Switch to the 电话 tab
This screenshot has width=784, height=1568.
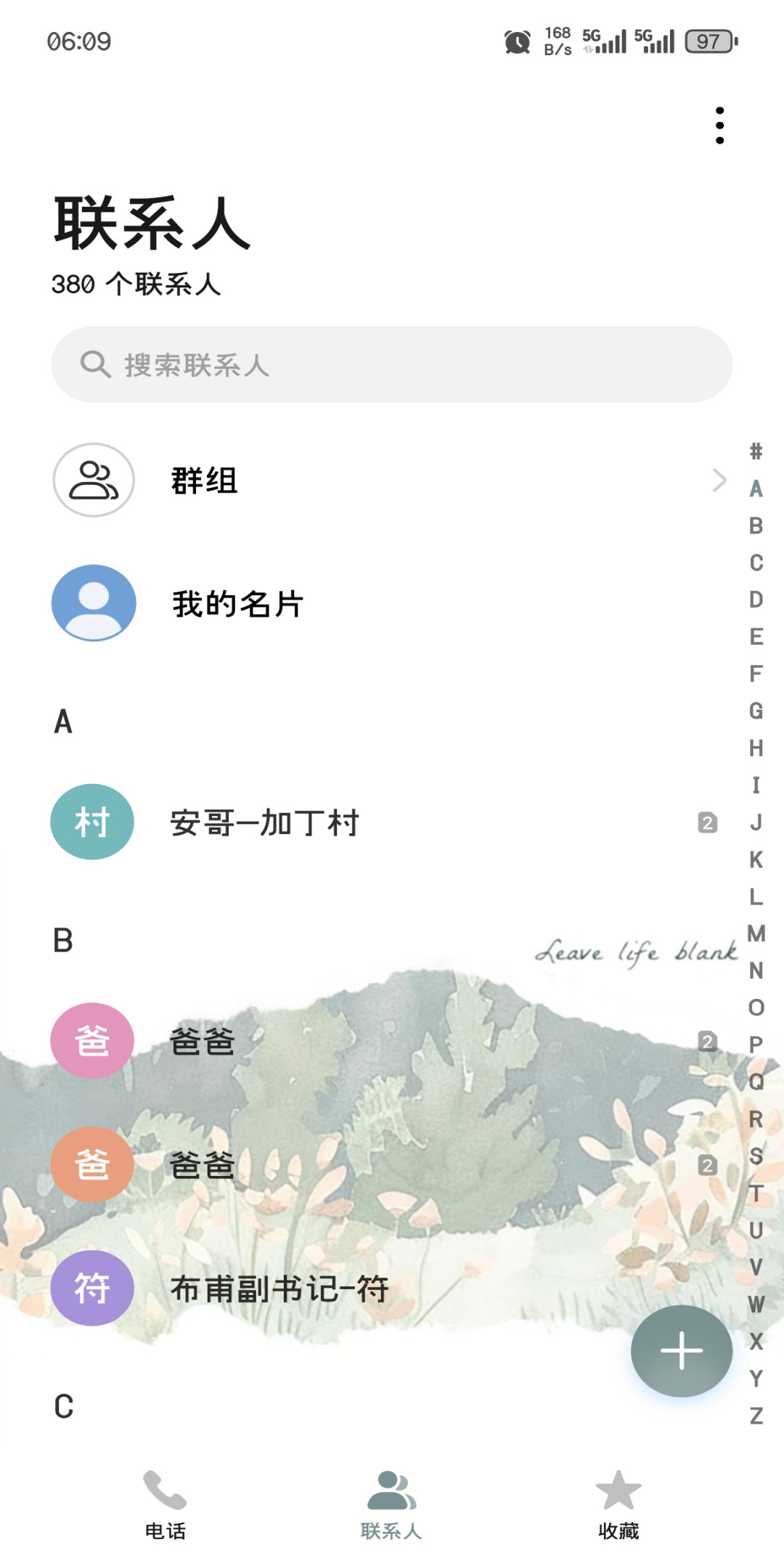(x=166, y=1504)
